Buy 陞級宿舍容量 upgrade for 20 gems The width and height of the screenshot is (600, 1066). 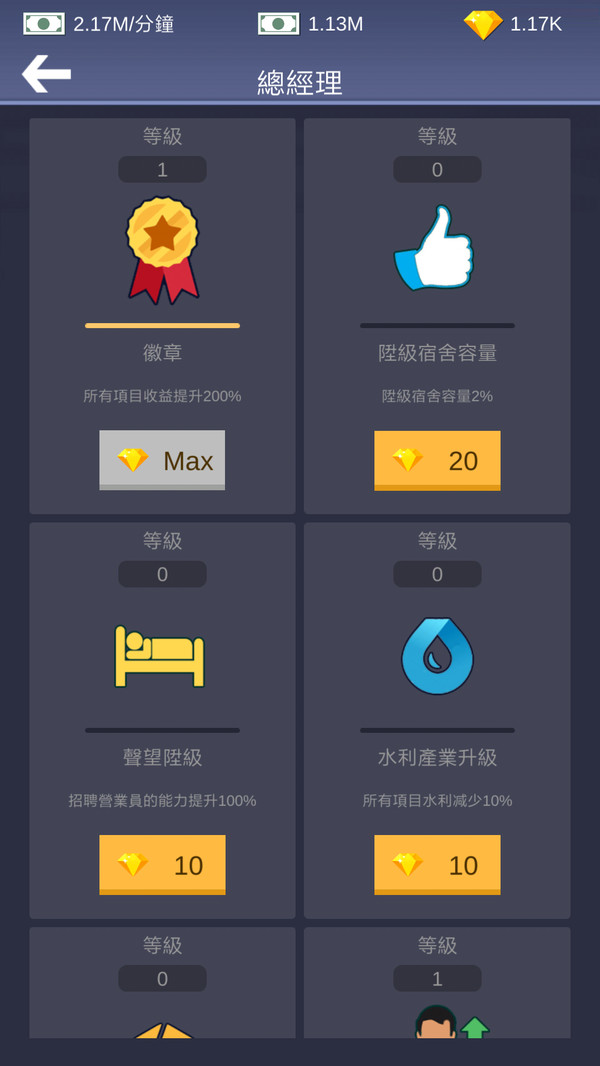pyautogui.click(x=437, y=460)
